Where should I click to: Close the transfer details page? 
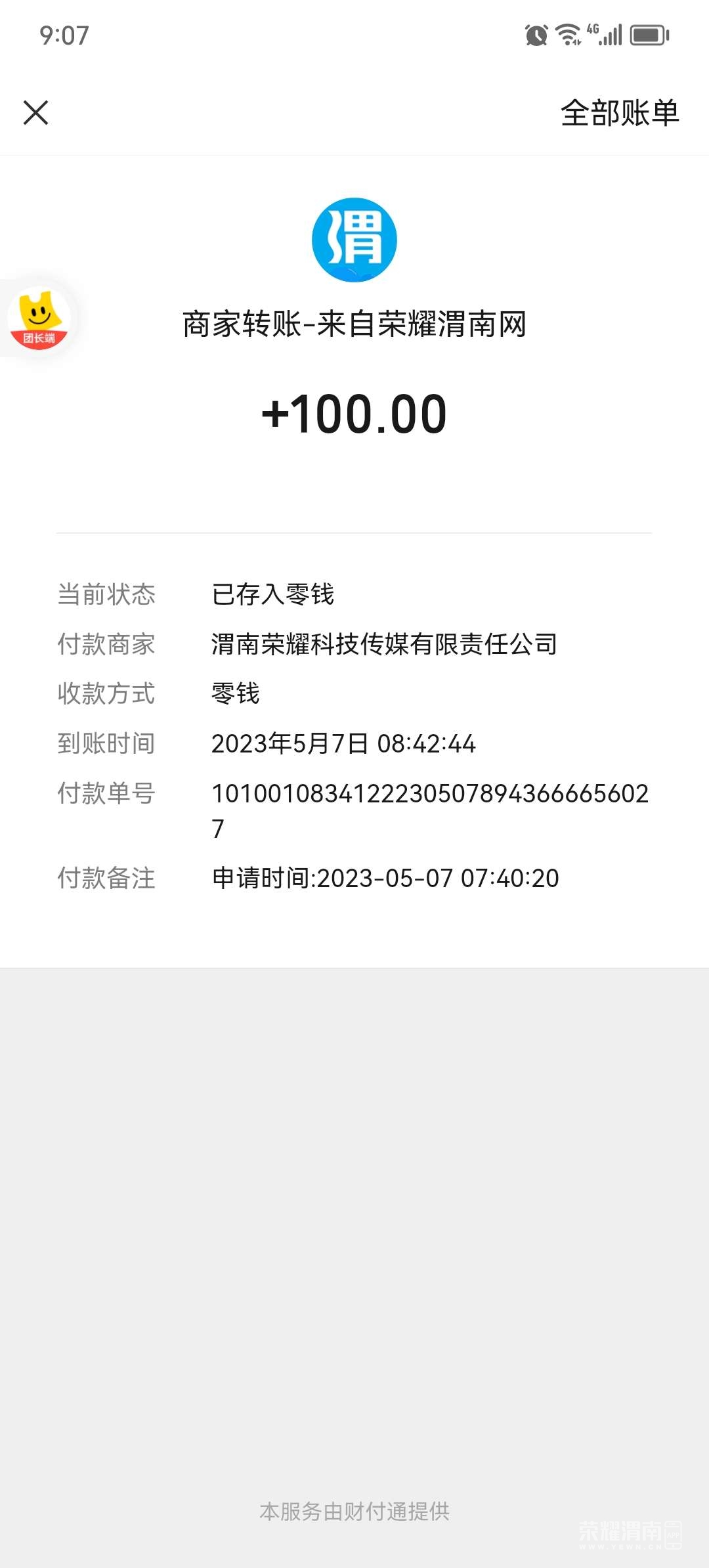pos(36,112)
